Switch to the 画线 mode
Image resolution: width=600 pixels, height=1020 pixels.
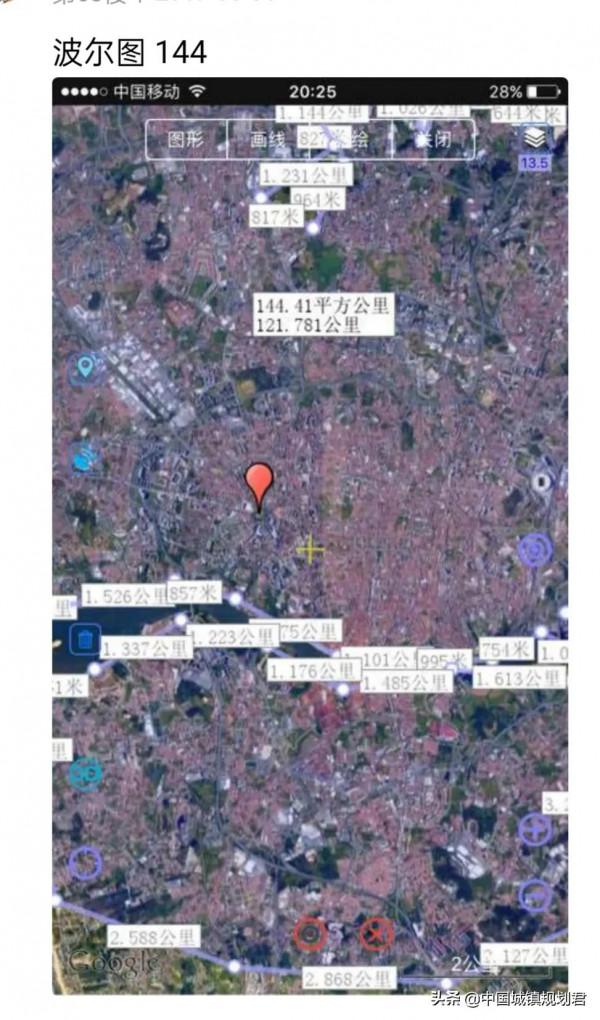[269, 140]
